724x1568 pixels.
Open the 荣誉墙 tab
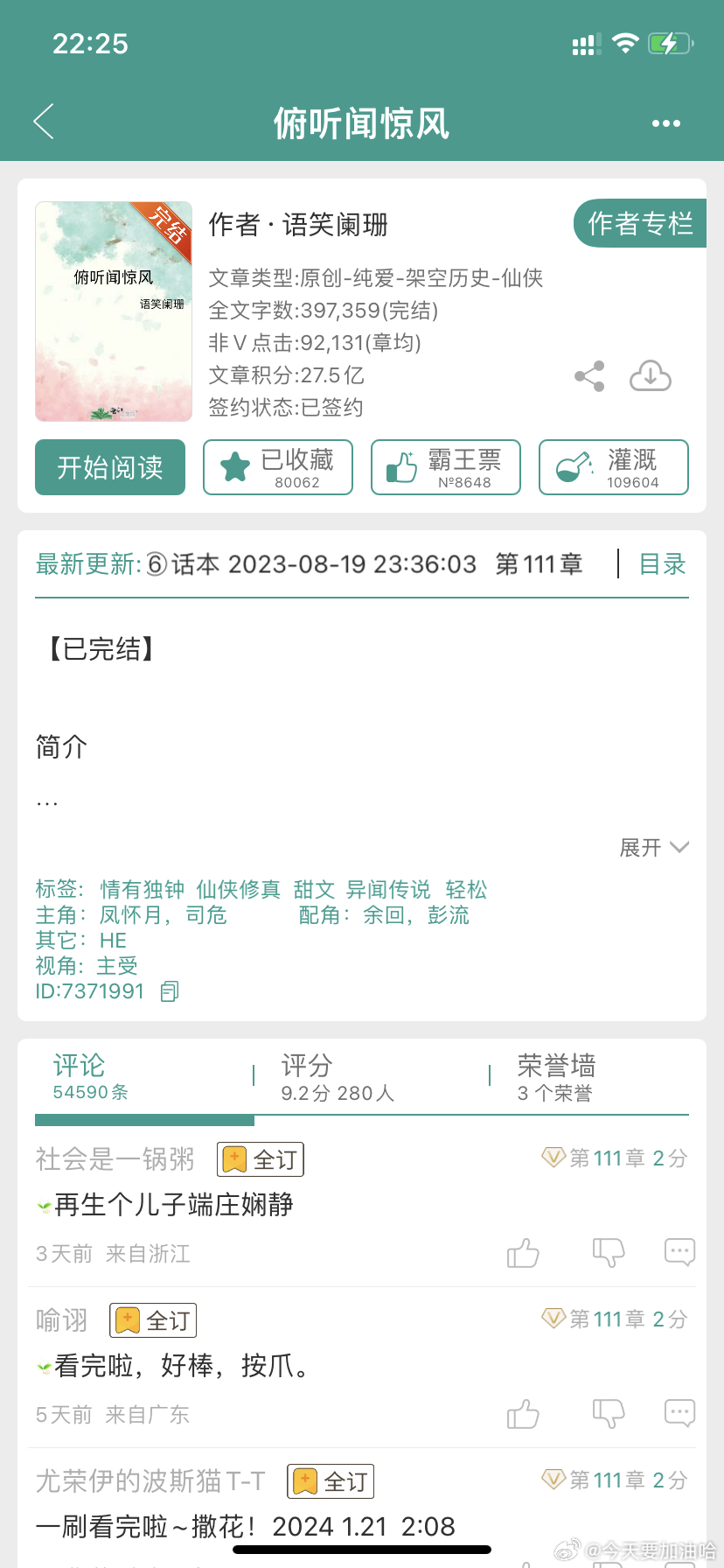[556, 1078]
